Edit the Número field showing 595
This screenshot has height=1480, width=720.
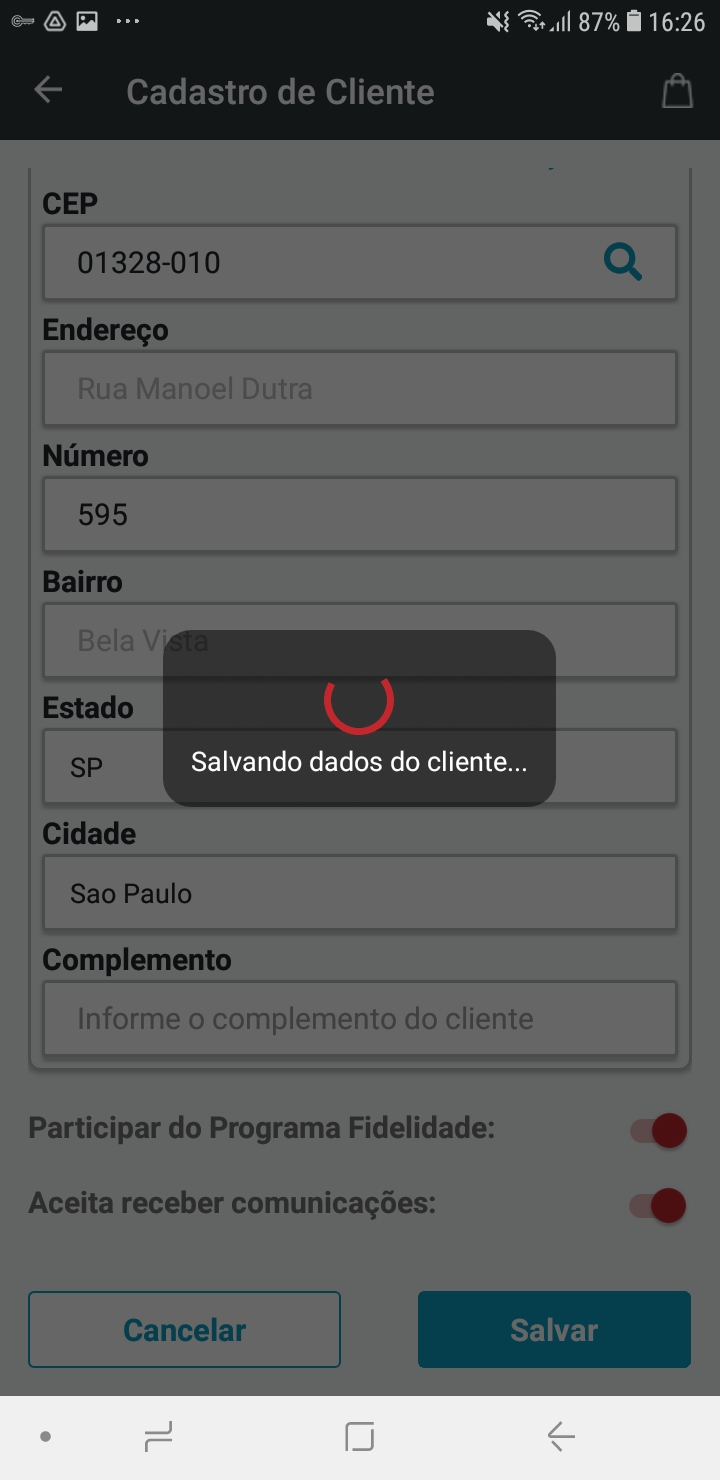click(359, 514)
